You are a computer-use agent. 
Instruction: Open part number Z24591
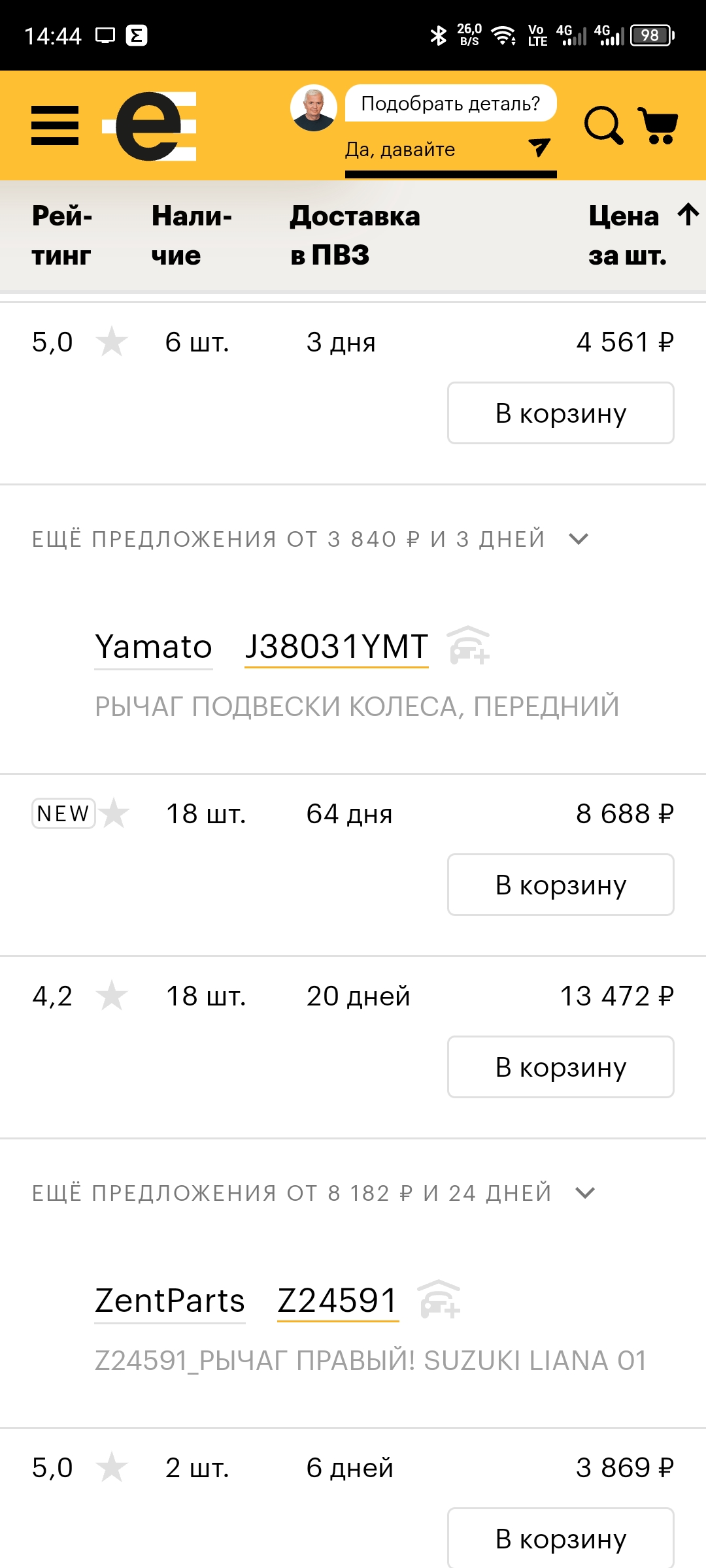(338, 1301)
